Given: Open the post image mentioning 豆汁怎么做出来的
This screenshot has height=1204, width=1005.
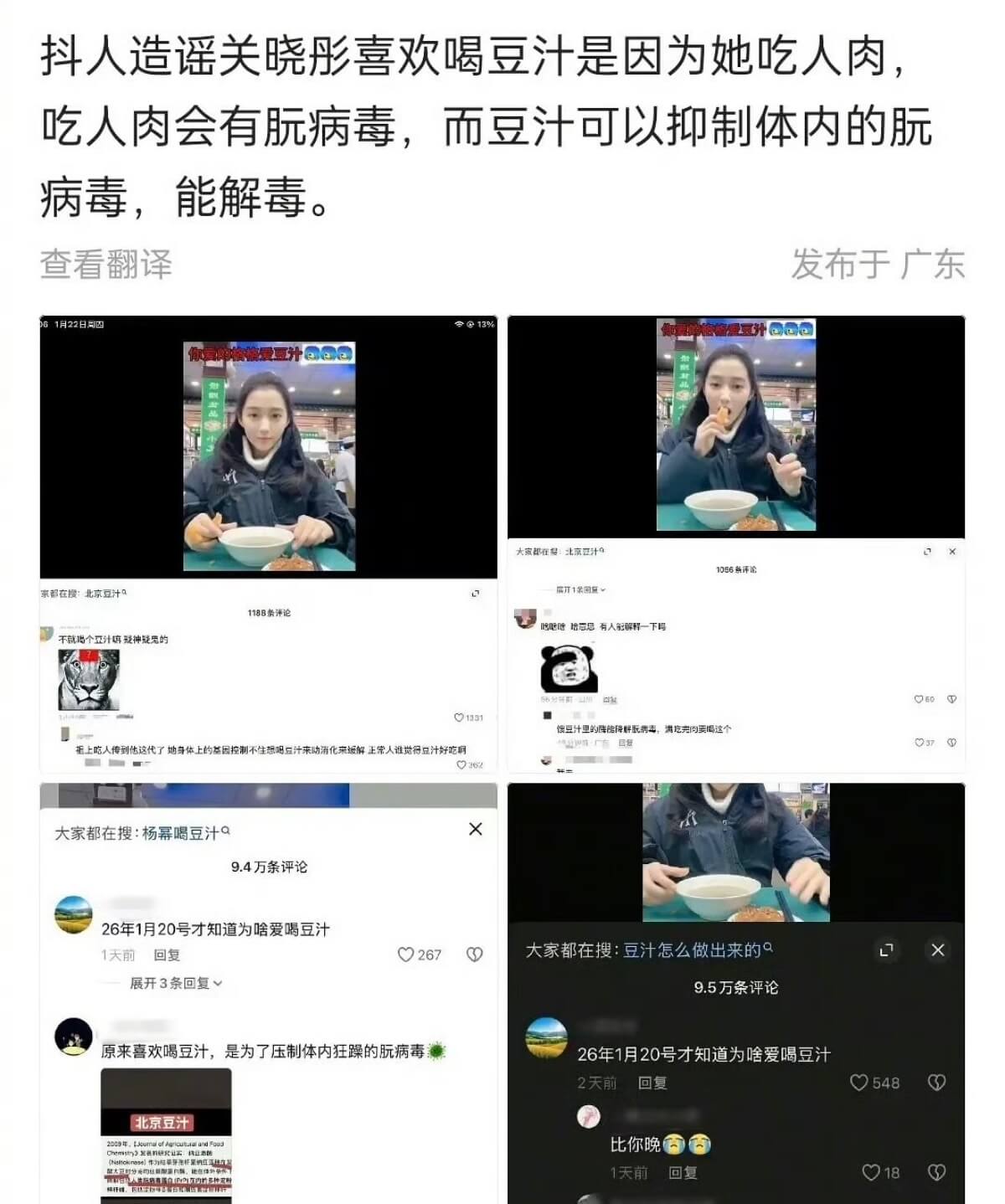Looking at the screenshot, I should (x=735, y=992).
